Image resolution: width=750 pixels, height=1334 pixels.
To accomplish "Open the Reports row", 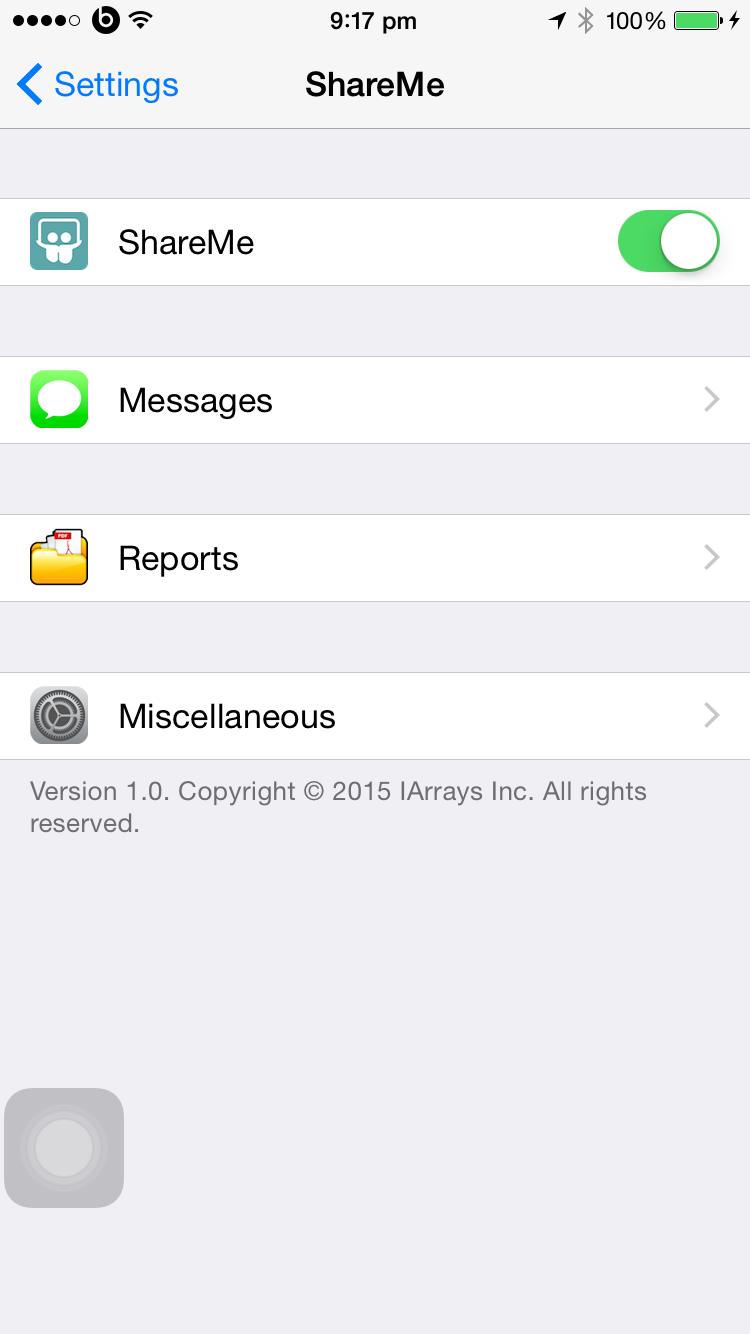I will pos(375,558).
